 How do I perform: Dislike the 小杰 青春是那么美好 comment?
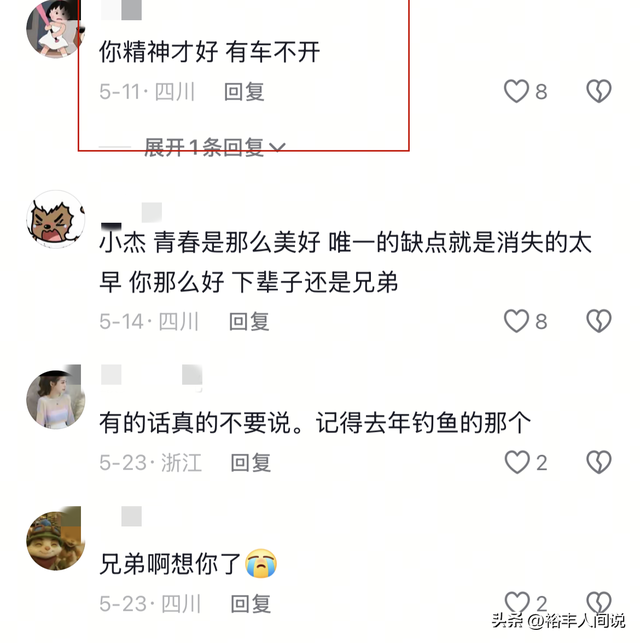click(x=598, y=321)
